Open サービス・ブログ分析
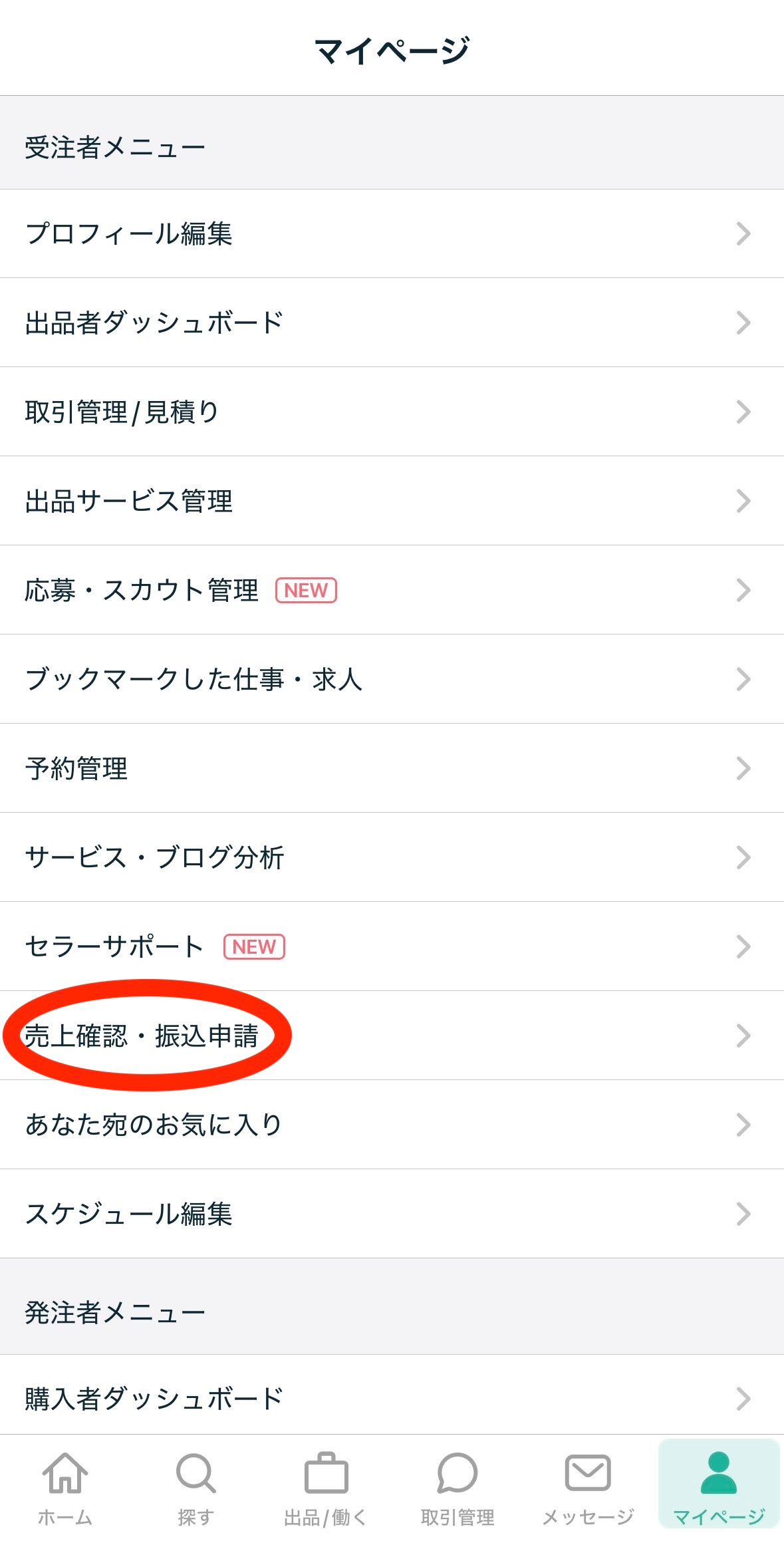 coord(392,857)
